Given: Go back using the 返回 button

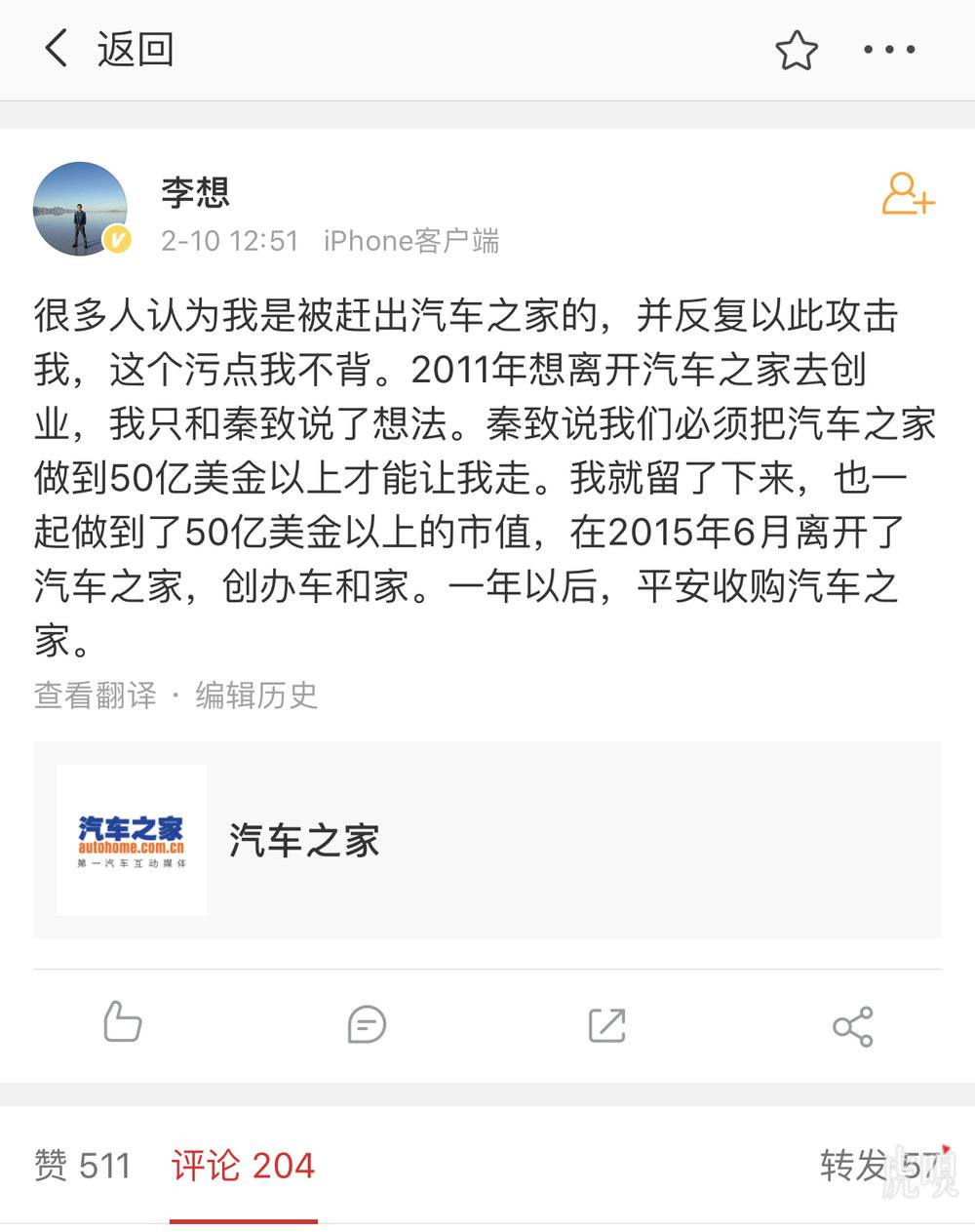Looking at the screenshot, I should [109, 49].
